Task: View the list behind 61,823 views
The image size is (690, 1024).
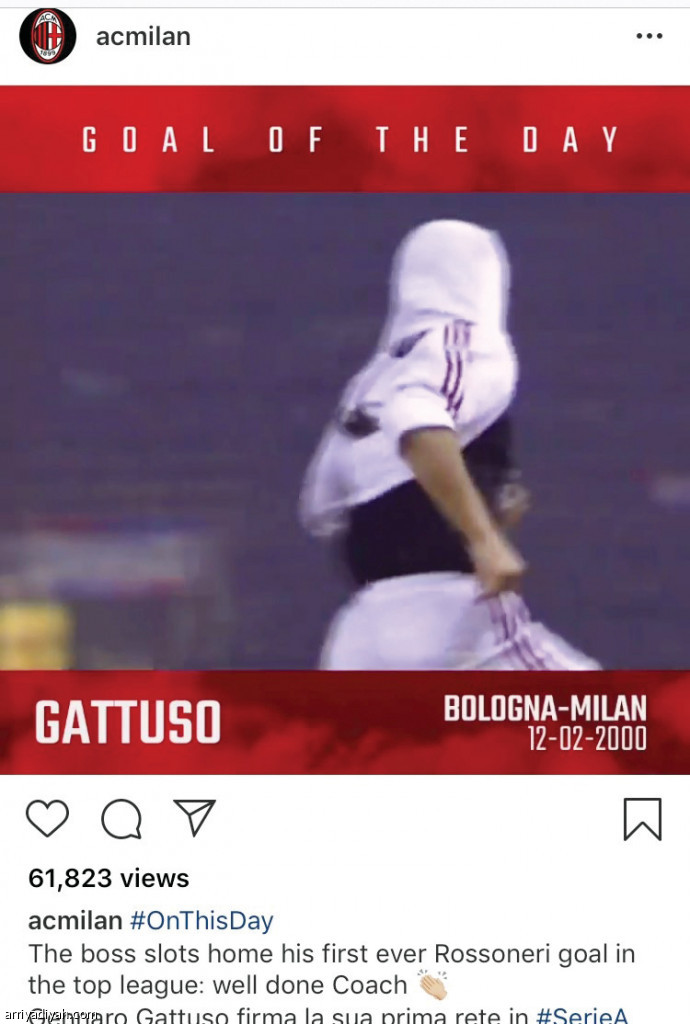Action: point(109,878)
